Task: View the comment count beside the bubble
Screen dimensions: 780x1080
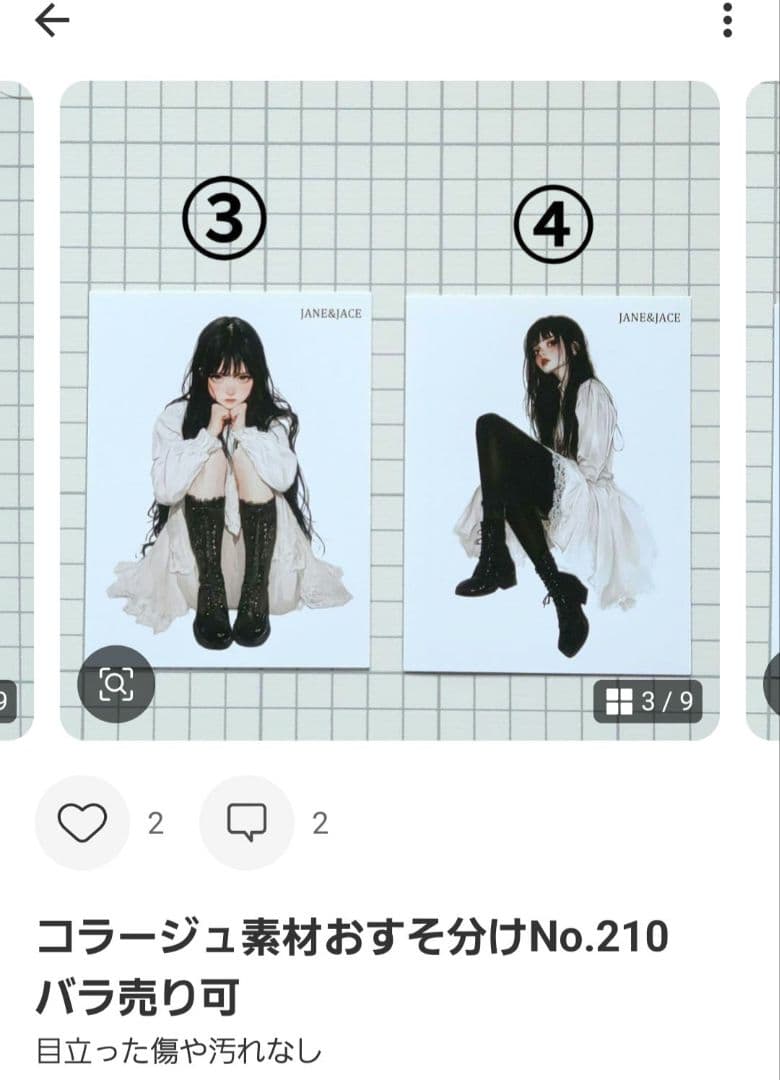Action: click(x=320, y=824)
